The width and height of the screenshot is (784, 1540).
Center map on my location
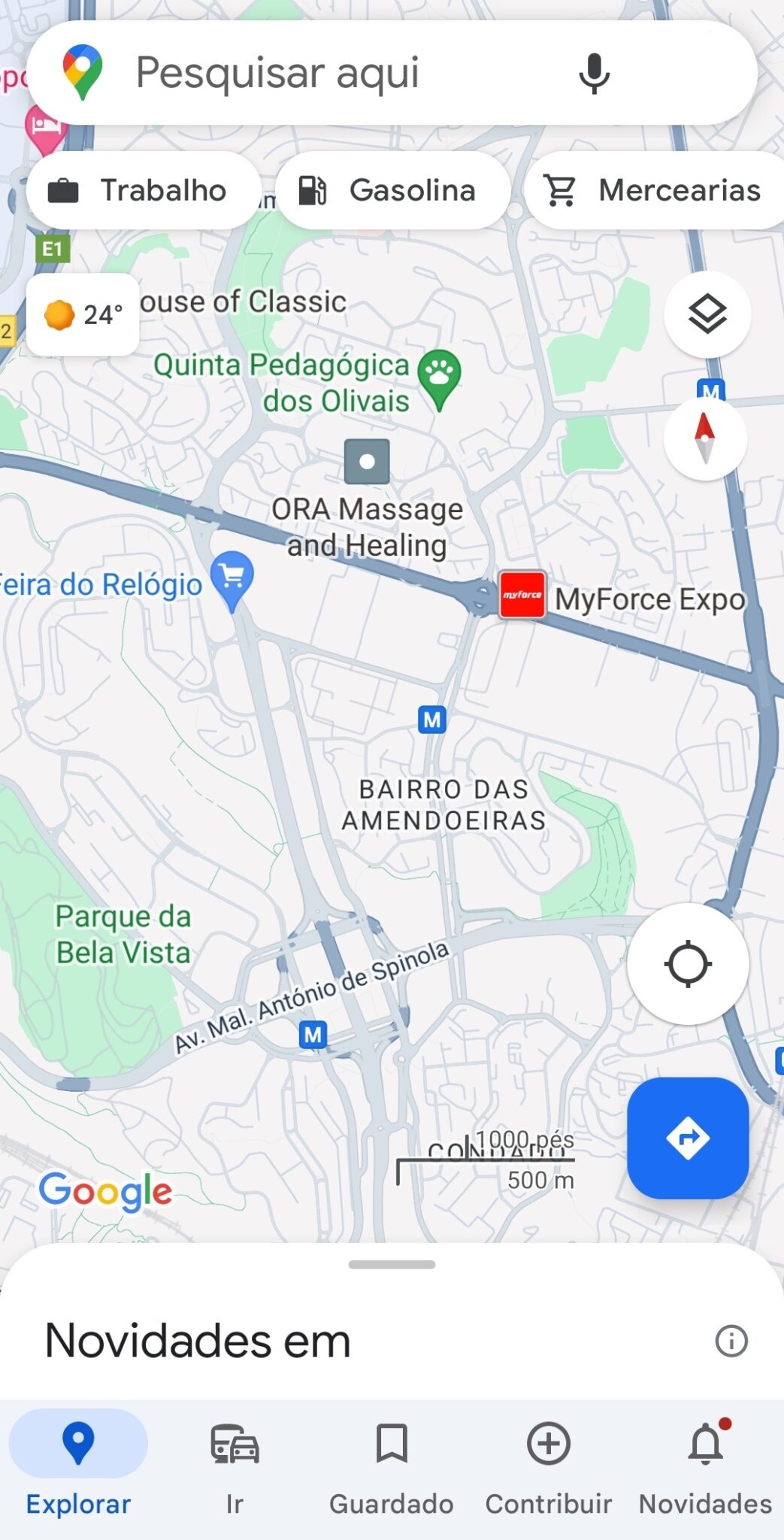[688, 964]
